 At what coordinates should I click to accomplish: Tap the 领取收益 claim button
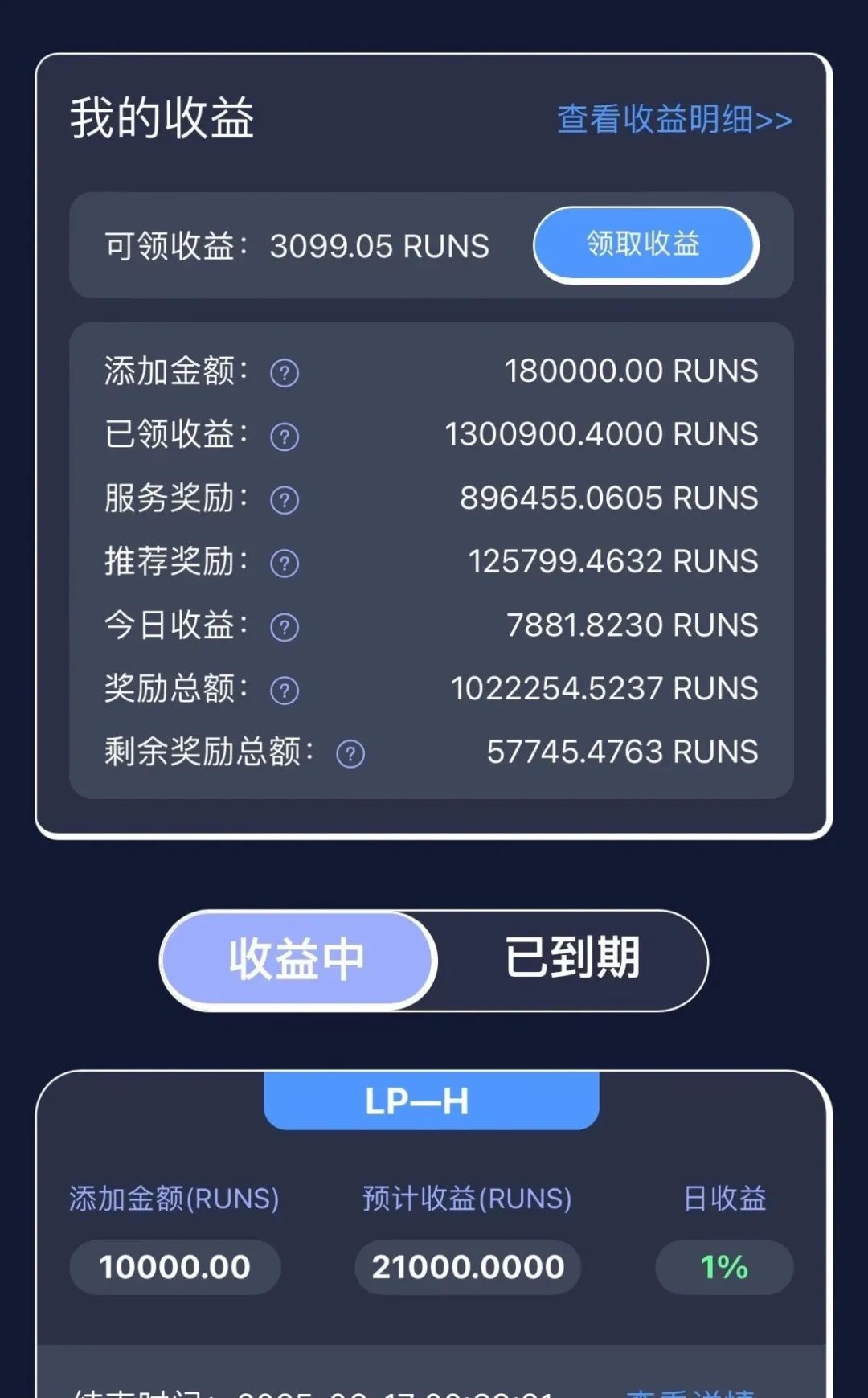(x=645, y=244)
